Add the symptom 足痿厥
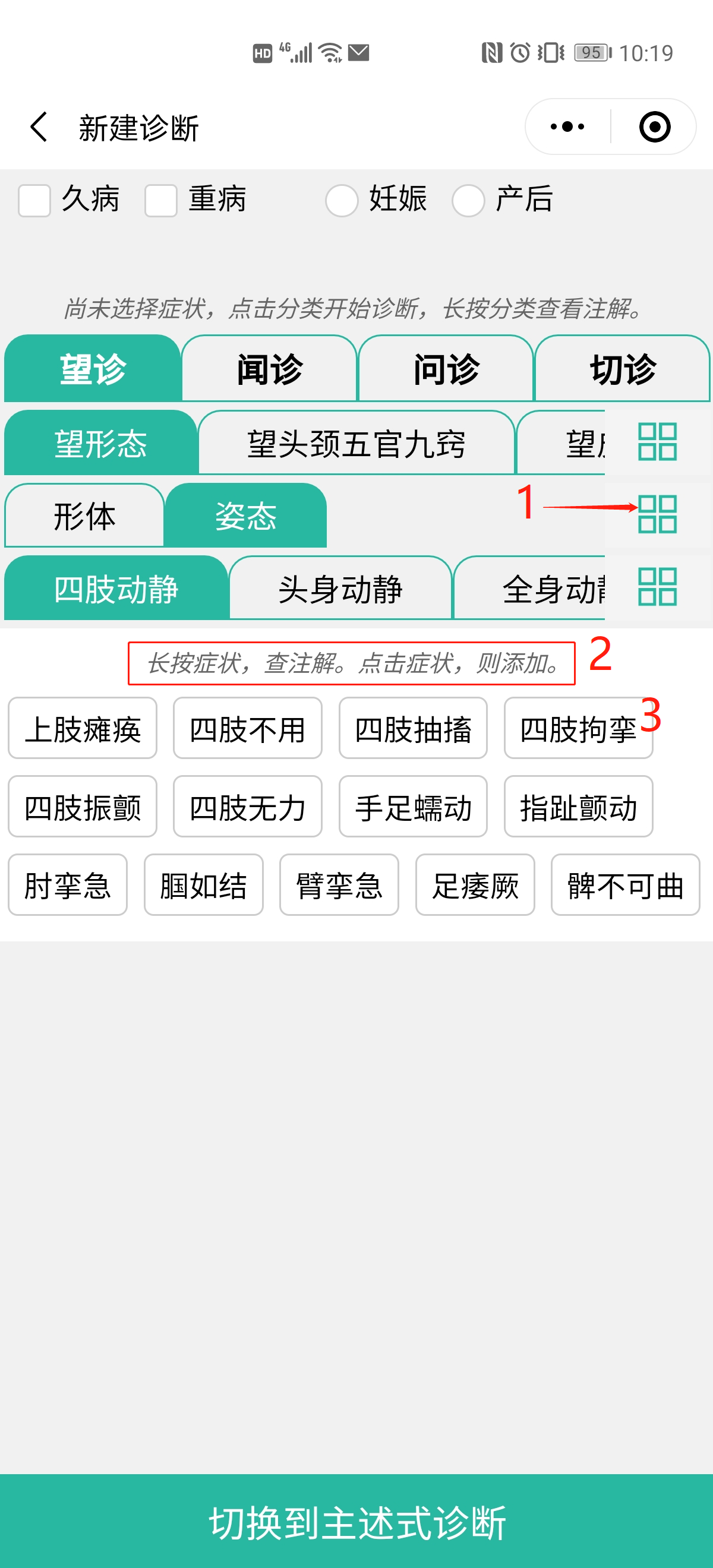 pyautogui.click(x=475, y=884)
